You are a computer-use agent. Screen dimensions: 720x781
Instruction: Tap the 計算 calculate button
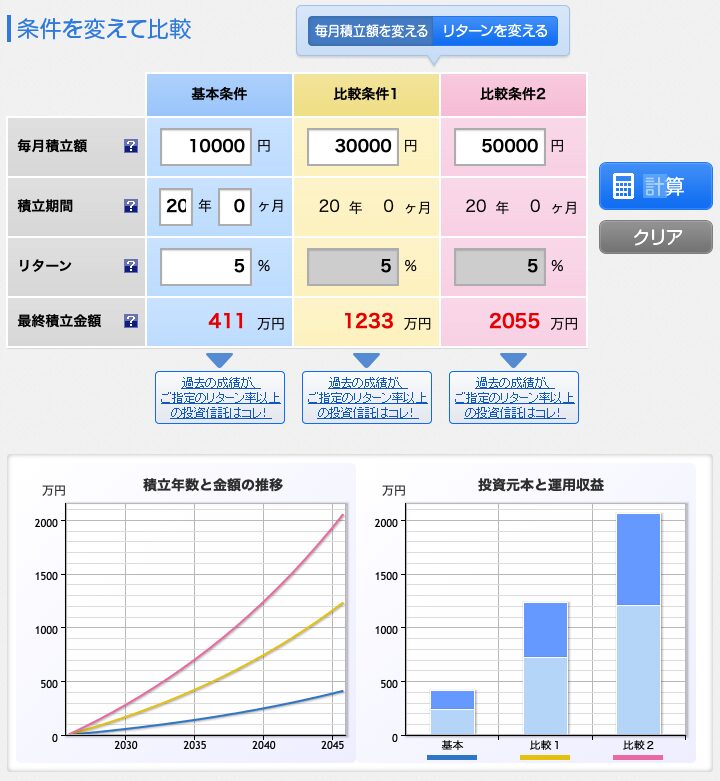click(x=655, y=185)
